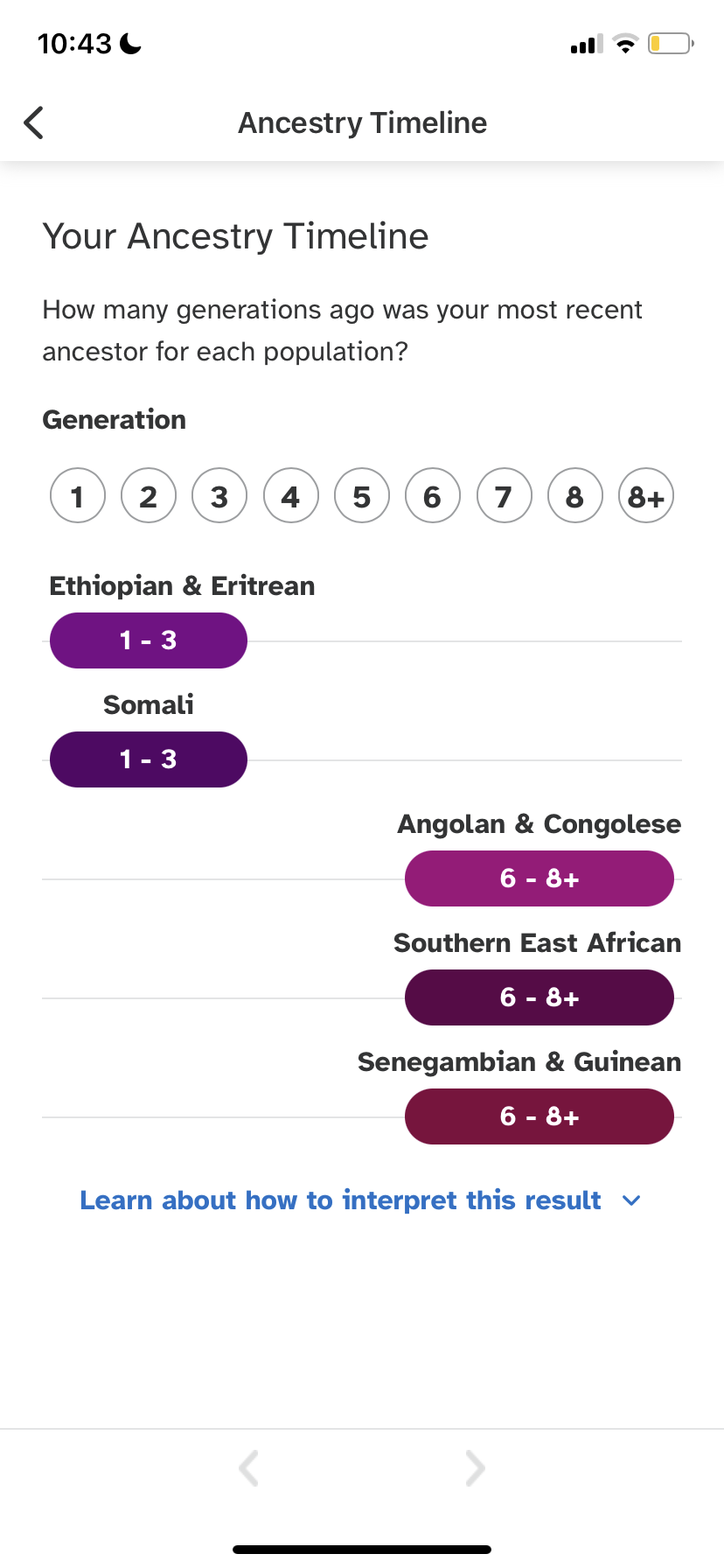Viewport: 724px width, 1568px height.
Task: Go back from Ancestry Timeline
Action: [x=34, y=122]
